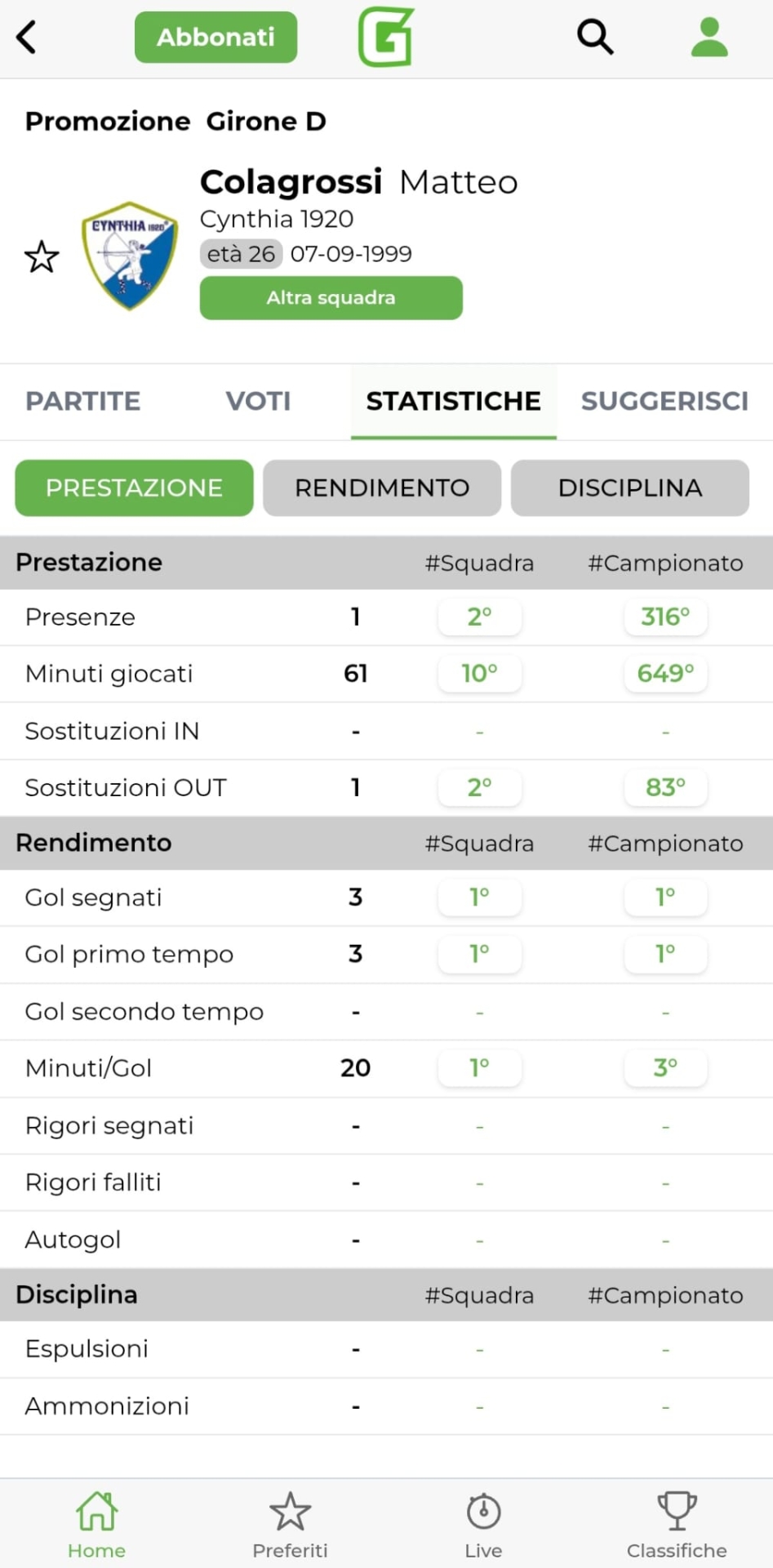Select the STATISTICHE tab
The width and height of the screenshot is (773, 1568).
pyautogui.click(x=453, y=401)
